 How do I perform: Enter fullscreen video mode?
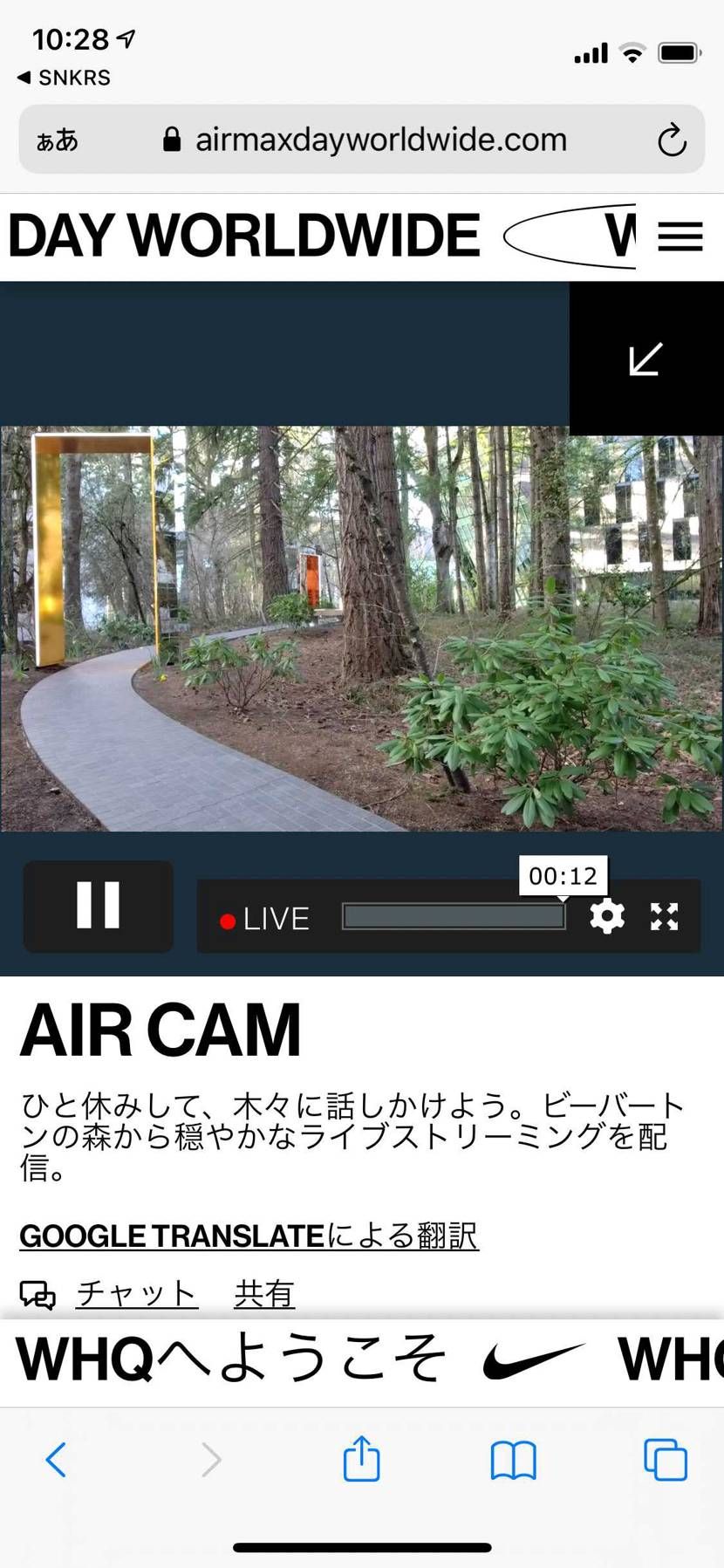(664, 916)
